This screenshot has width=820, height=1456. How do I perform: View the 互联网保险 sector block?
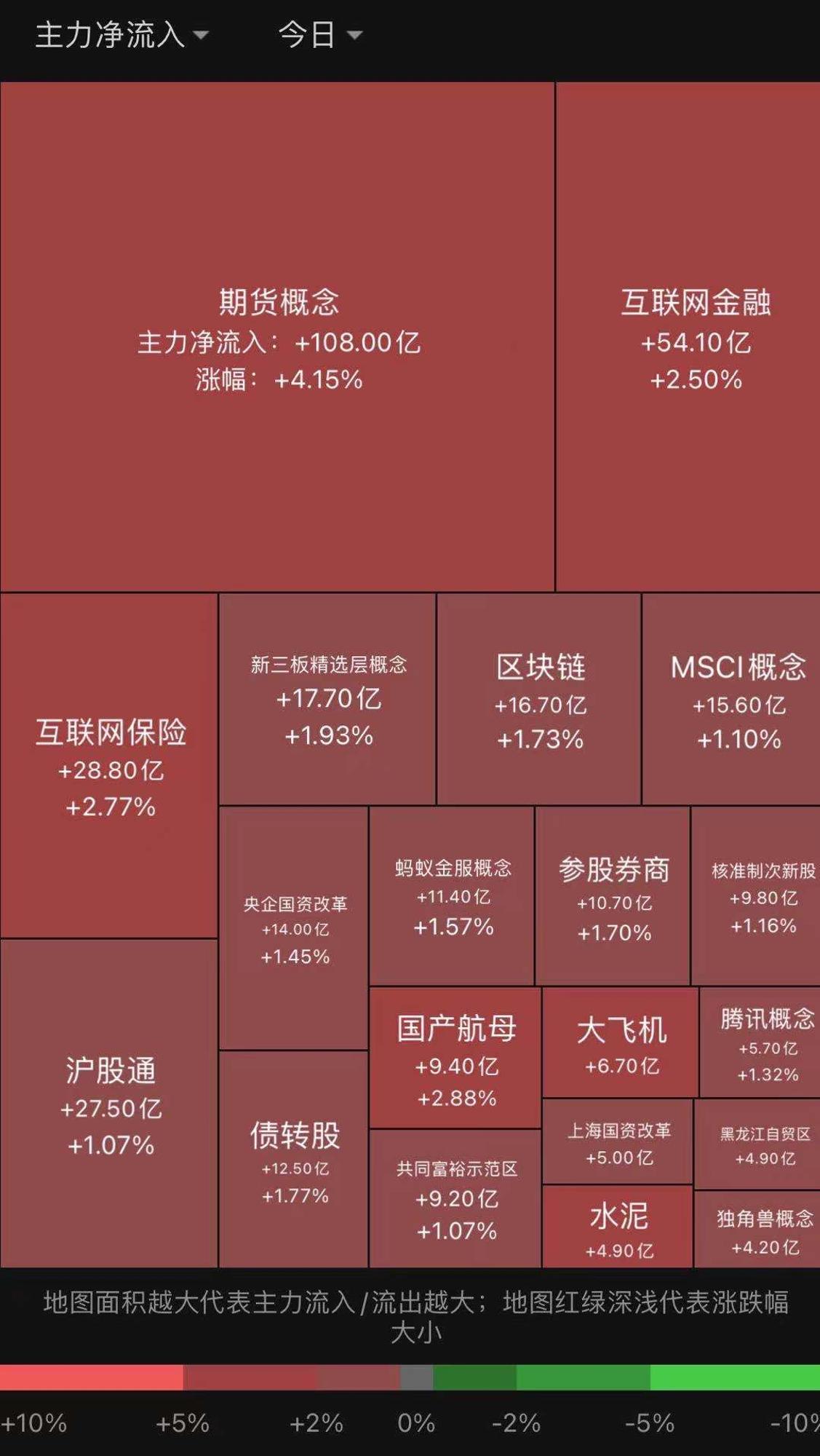coord(109,766)
